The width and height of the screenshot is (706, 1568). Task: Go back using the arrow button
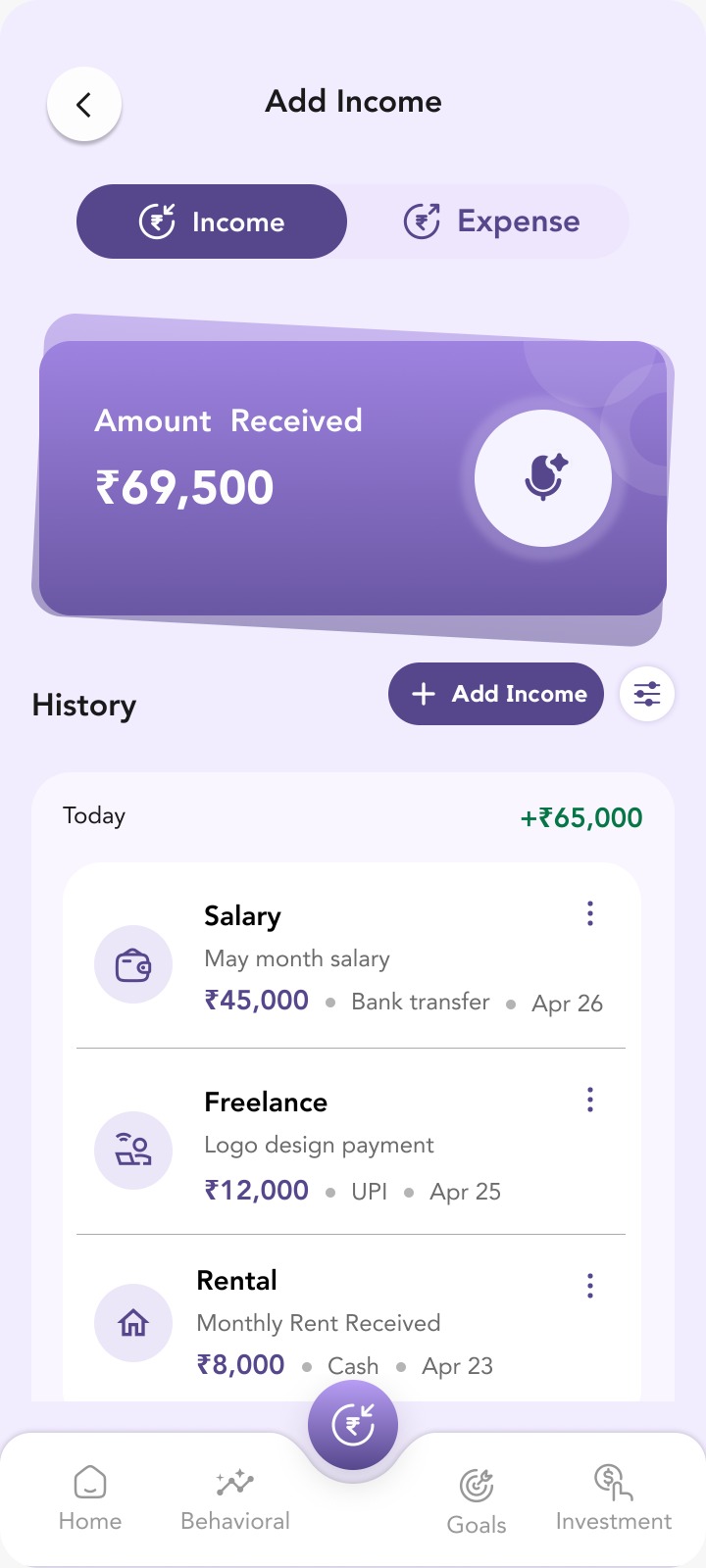coord(84,104)
